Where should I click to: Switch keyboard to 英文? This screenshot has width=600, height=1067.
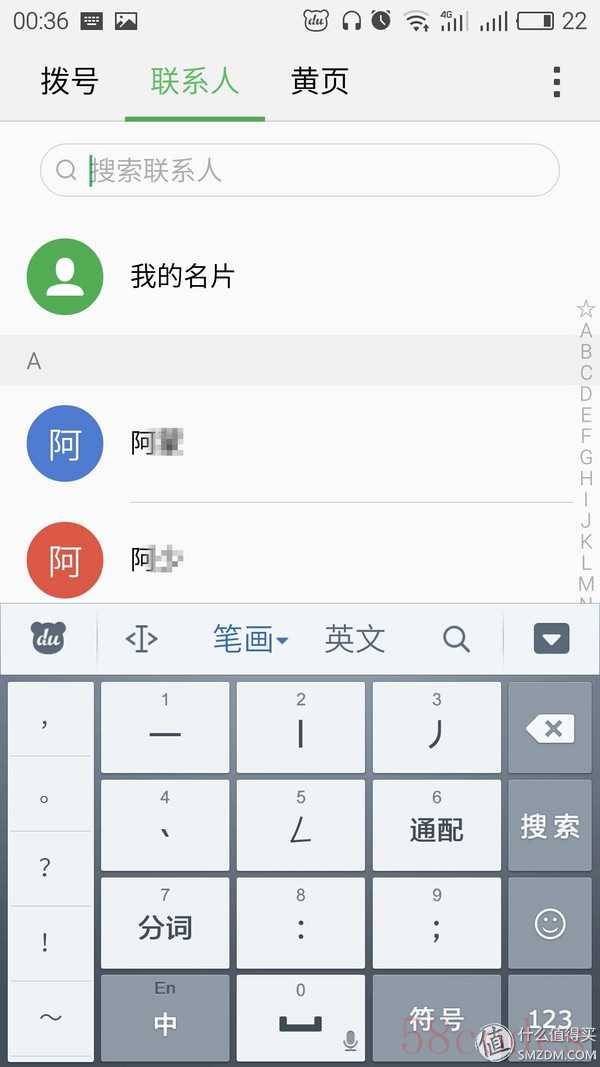click(x=355, y=639)
